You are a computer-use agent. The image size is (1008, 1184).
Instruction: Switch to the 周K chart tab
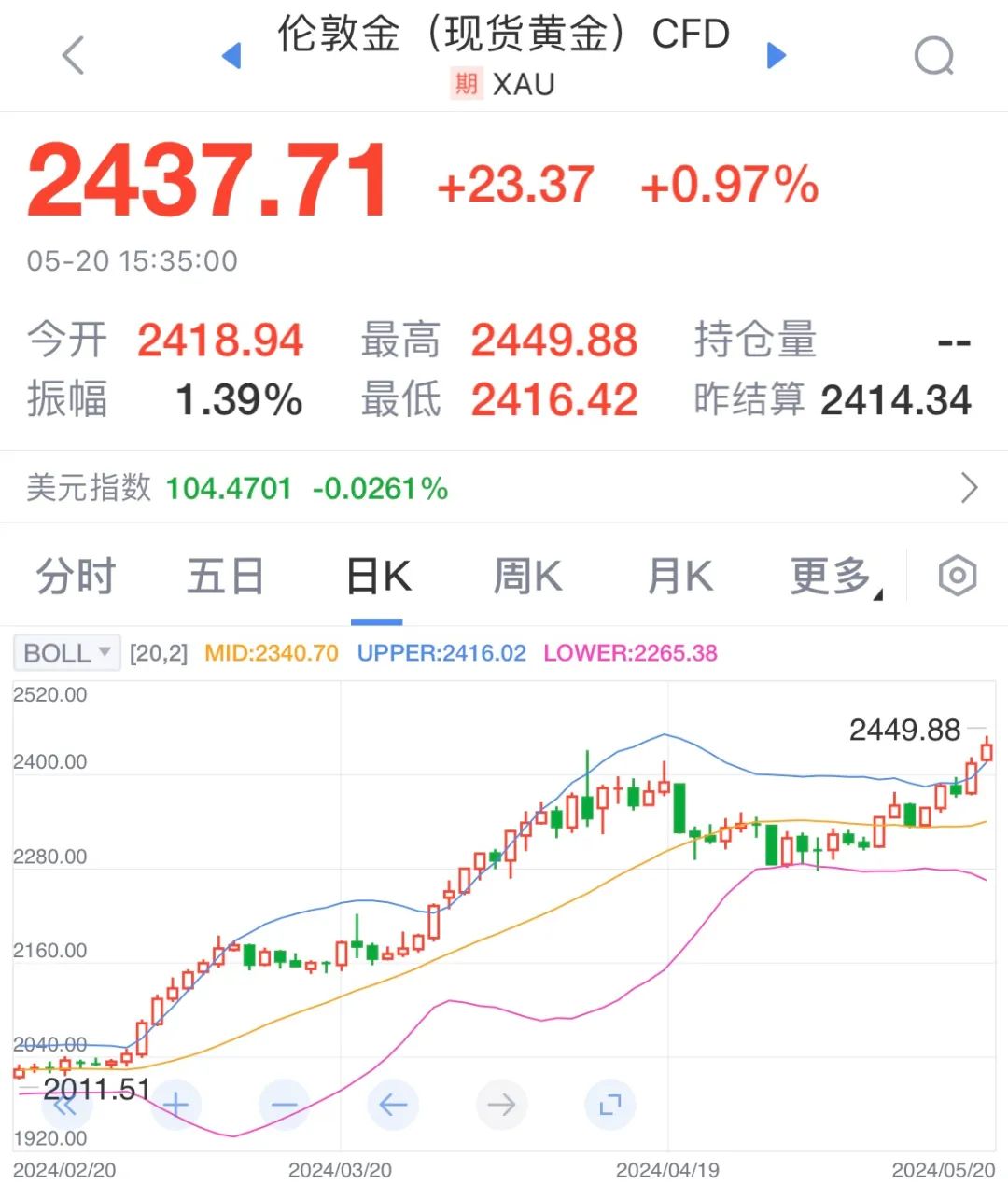tap(527, 577)
